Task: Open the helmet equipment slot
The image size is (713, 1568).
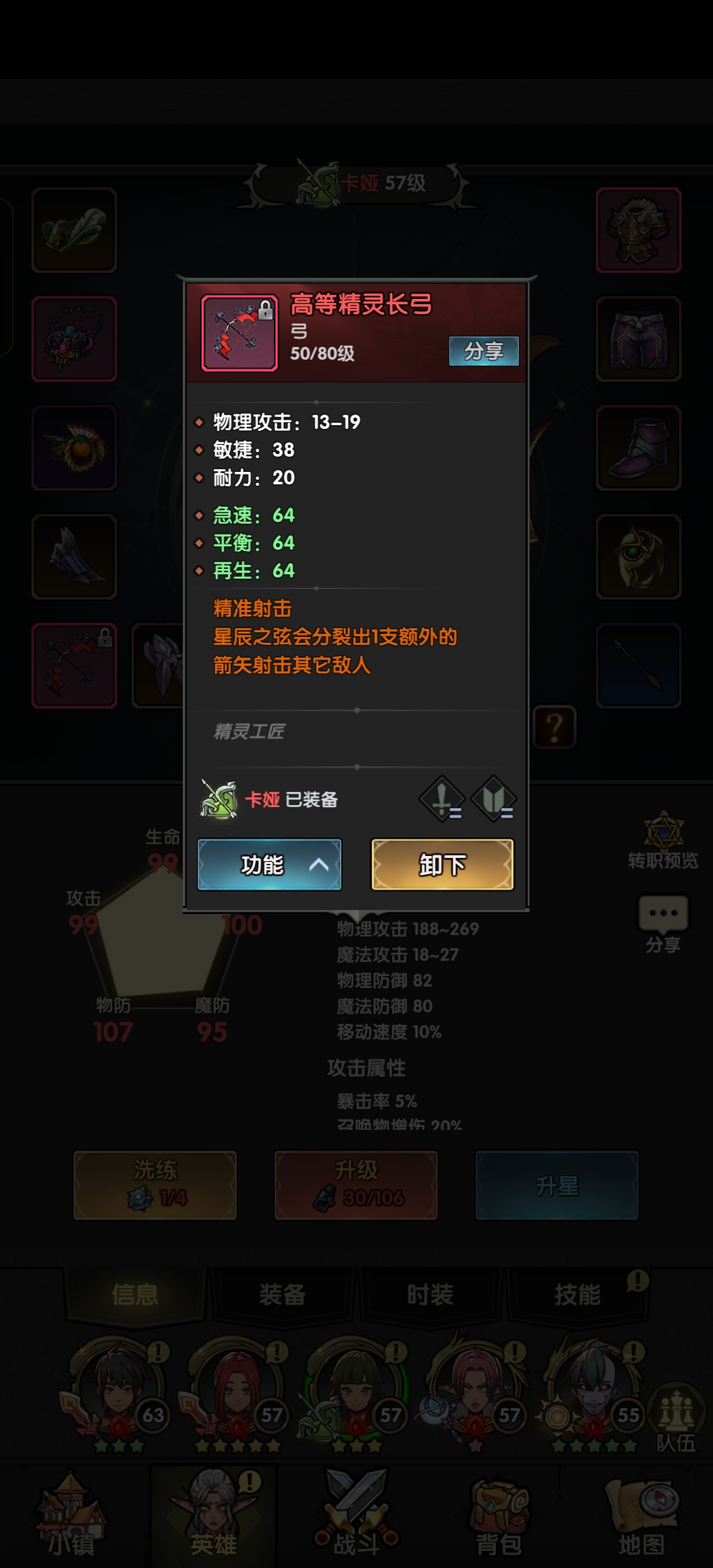Action: (75, 230)
